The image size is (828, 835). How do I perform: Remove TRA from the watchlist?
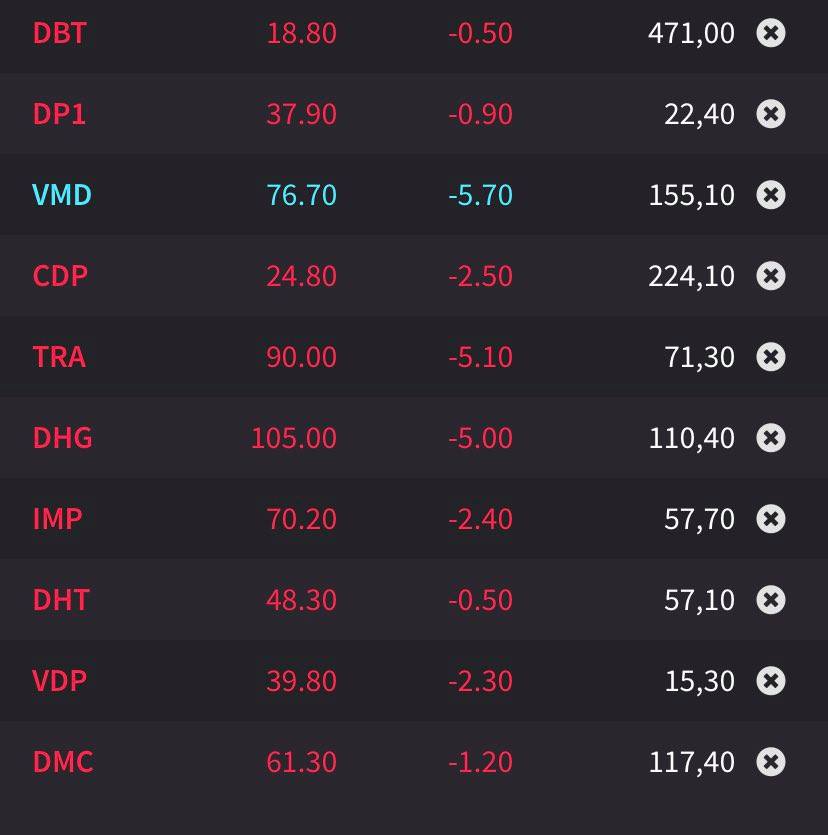[770, 357]
